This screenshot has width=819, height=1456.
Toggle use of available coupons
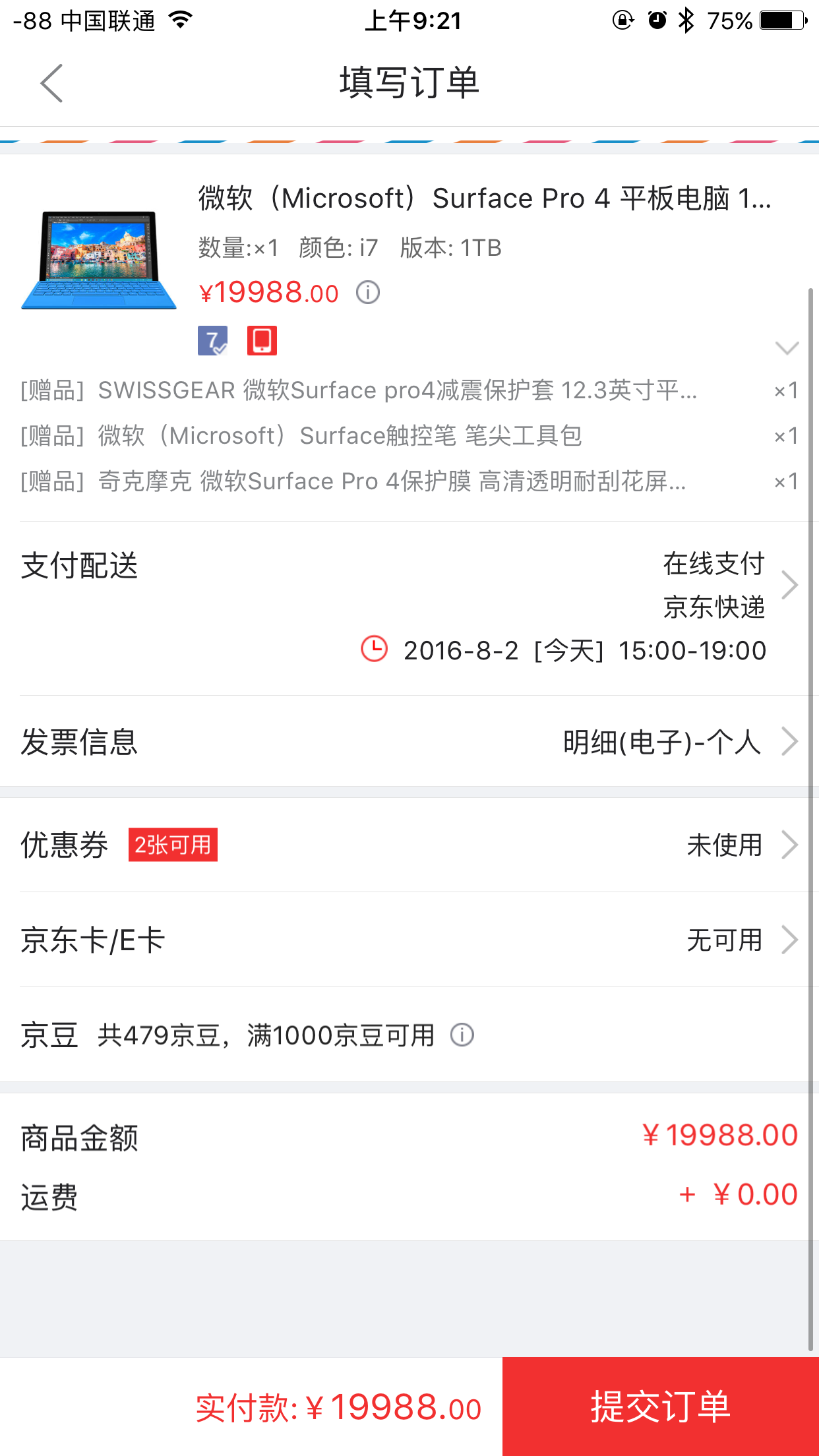(x=409, y=845)
